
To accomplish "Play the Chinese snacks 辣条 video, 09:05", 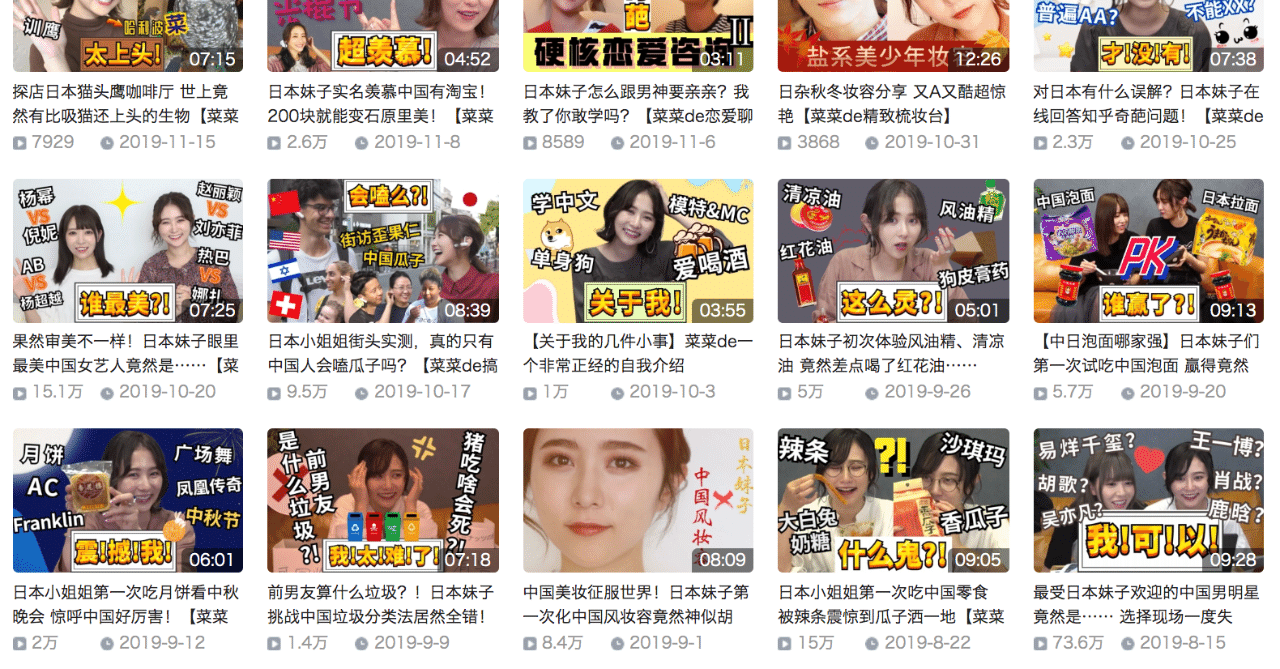I will point(893,500).
